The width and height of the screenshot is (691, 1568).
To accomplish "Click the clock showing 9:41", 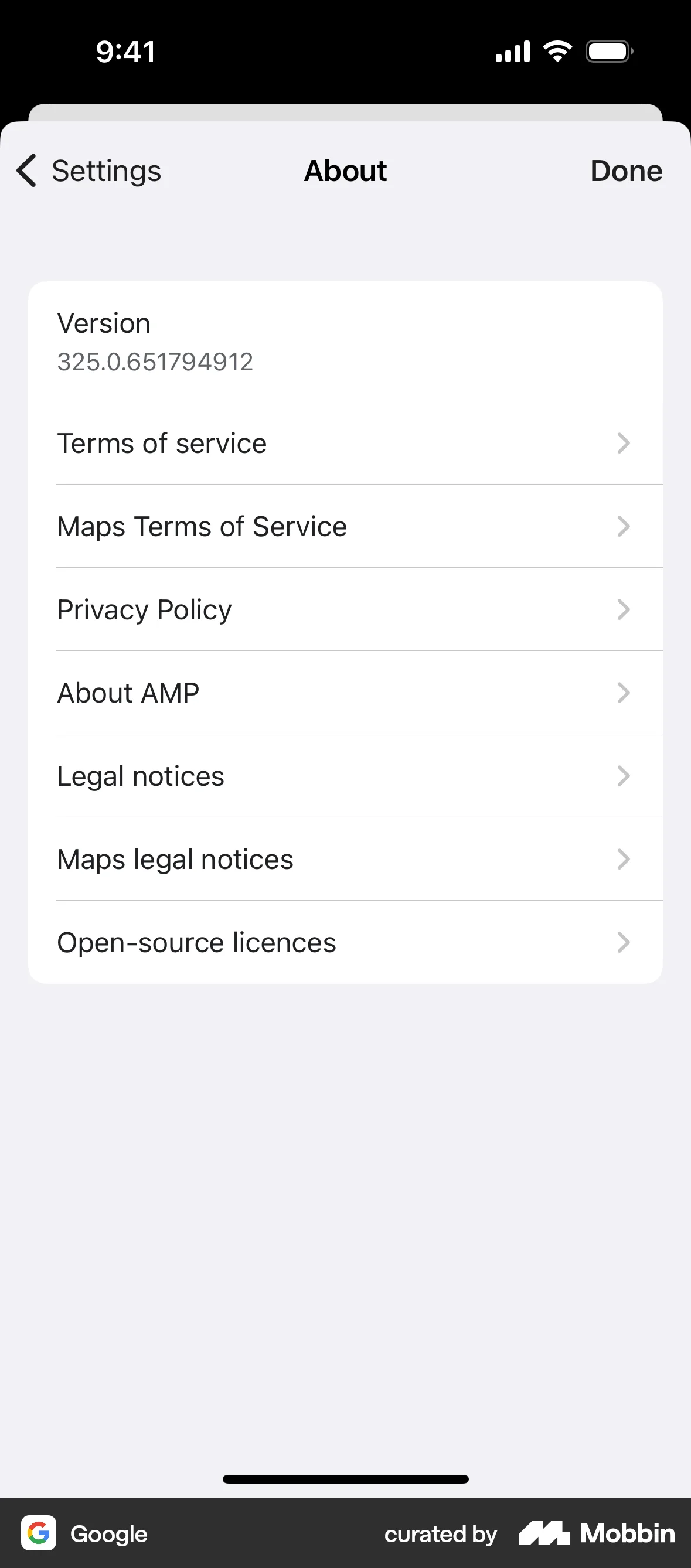I will [x=126, y=50].
